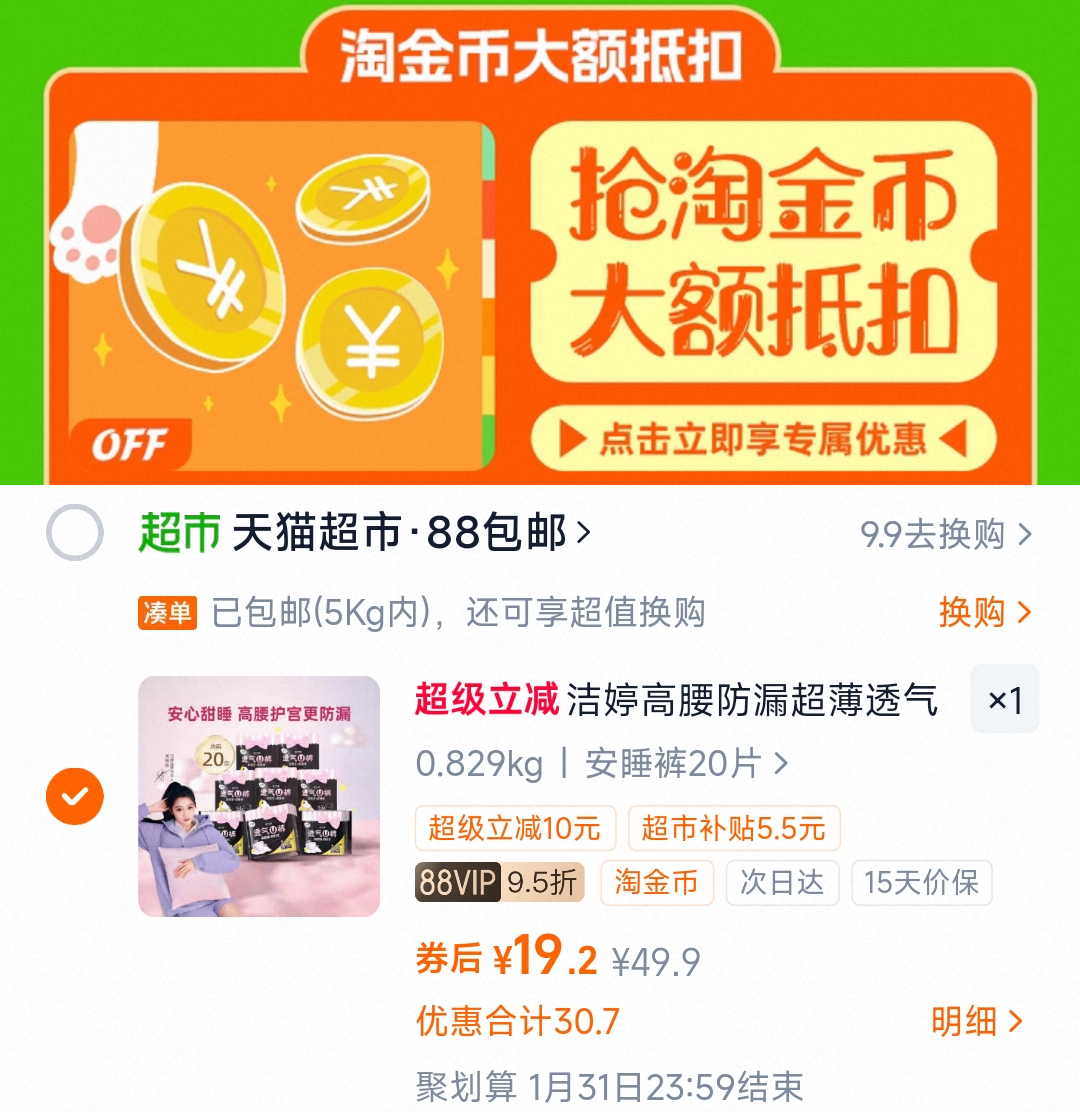Tap 换购 next to the 凑单 notice

983,612
